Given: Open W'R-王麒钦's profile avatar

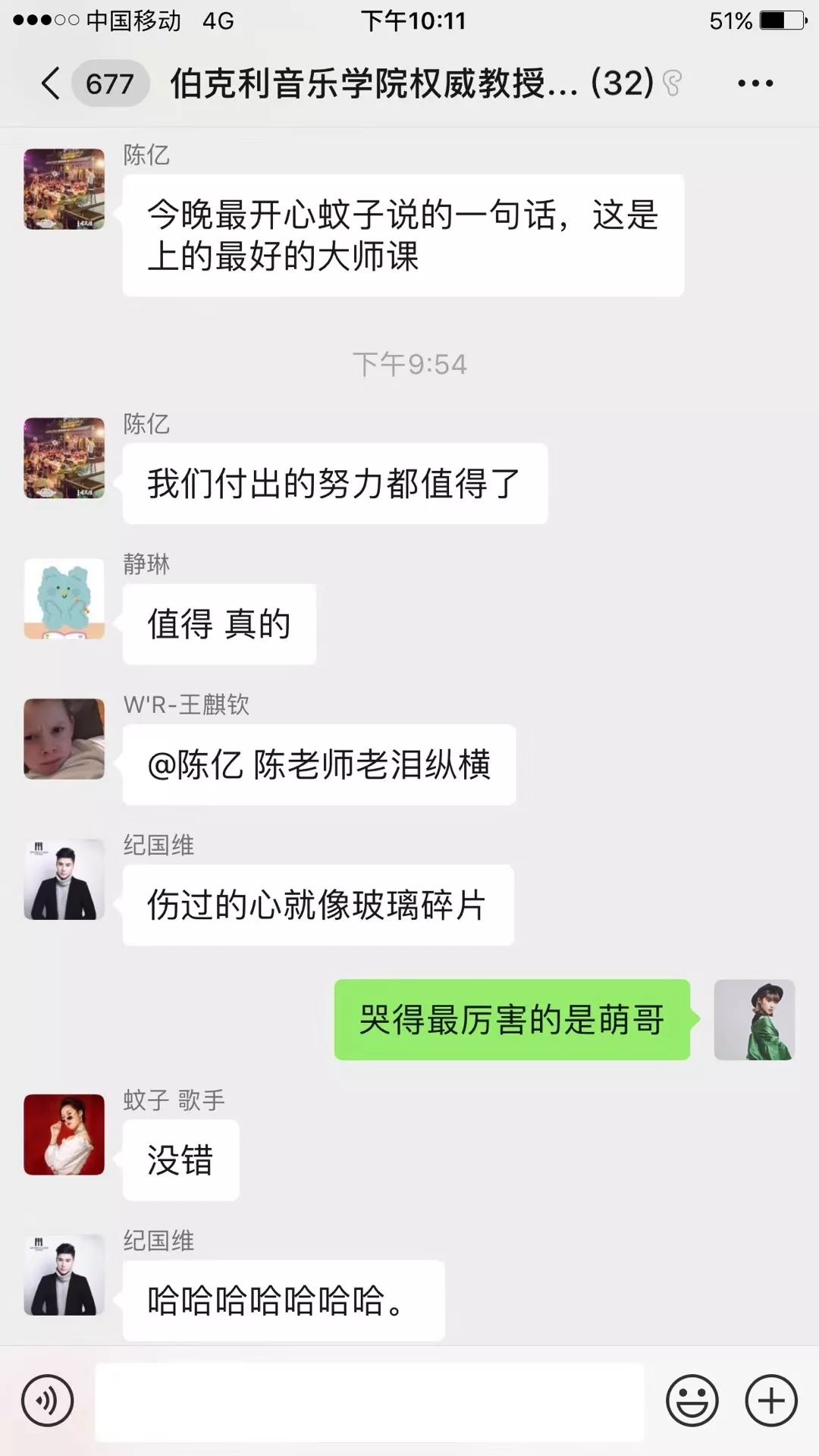Looking at the screenshot, I should click(x=64, y=739).
